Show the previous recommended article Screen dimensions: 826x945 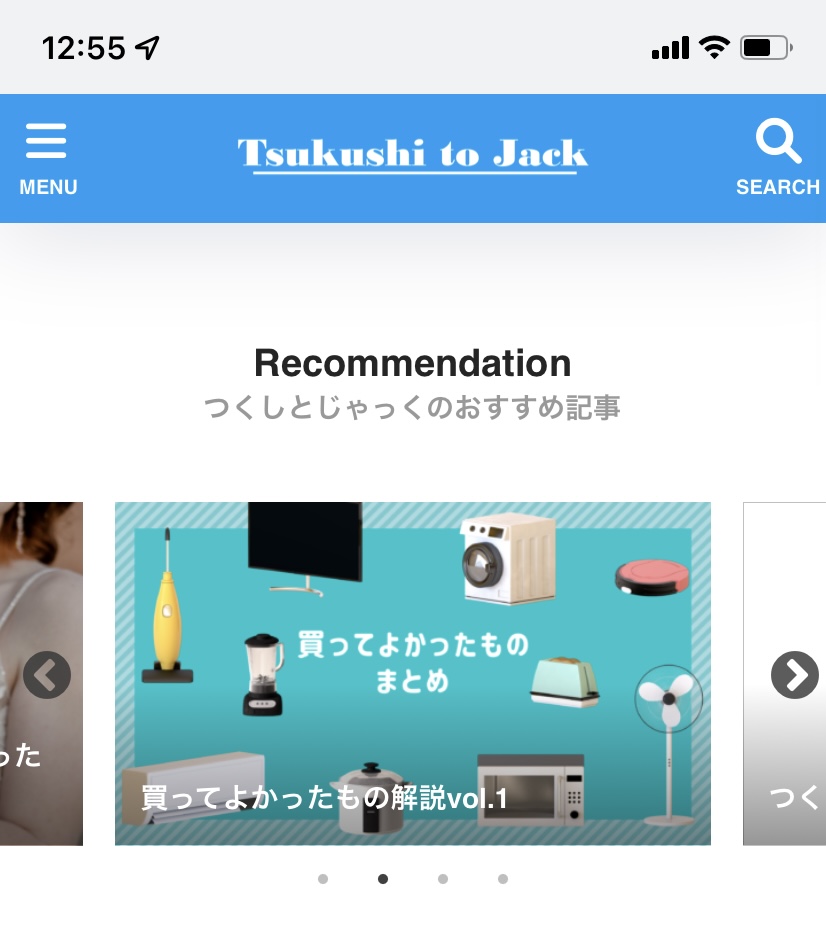[x=47, y=675]
